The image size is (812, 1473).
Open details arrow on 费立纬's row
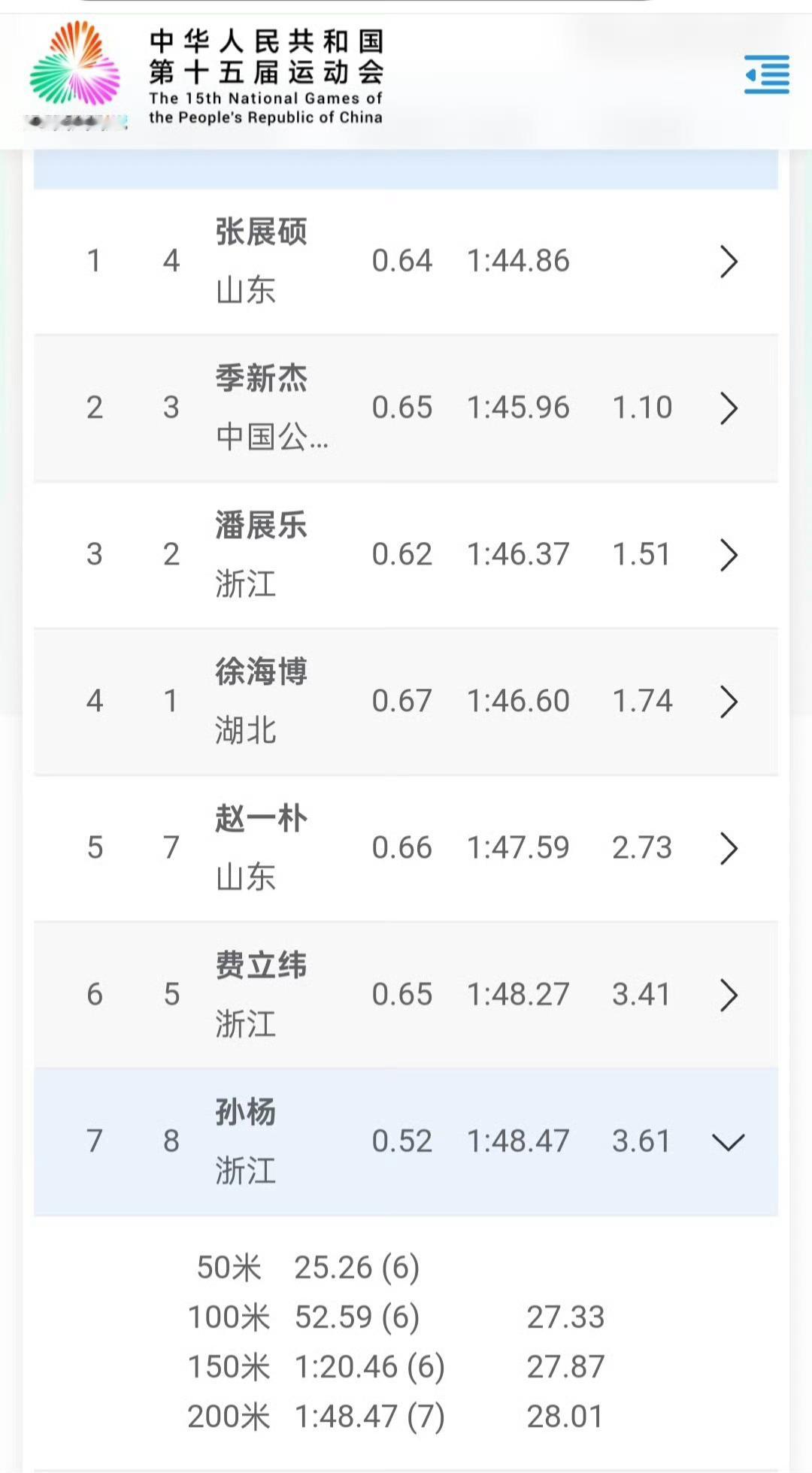click(x=727, y=993)
